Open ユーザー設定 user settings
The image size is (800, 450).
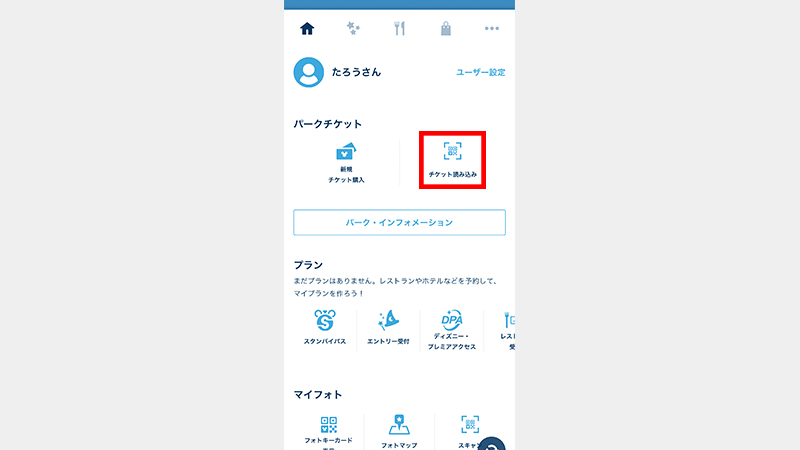pyautogui.click(x=480, y=73)
